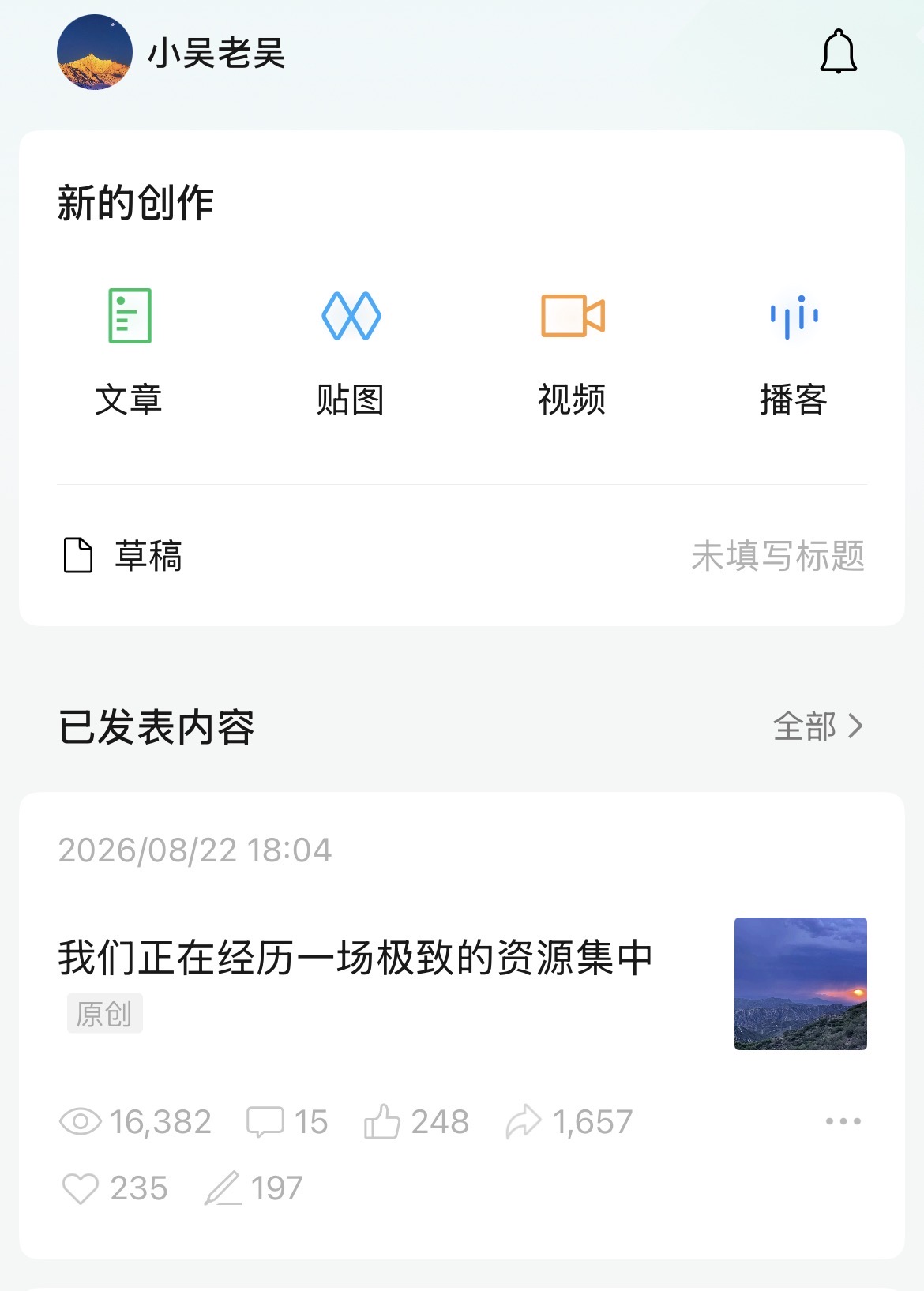This screenshot has width=924, height=1291.
Task: Open the 小吴老吴 profile avatar
Action: (95, 52)
